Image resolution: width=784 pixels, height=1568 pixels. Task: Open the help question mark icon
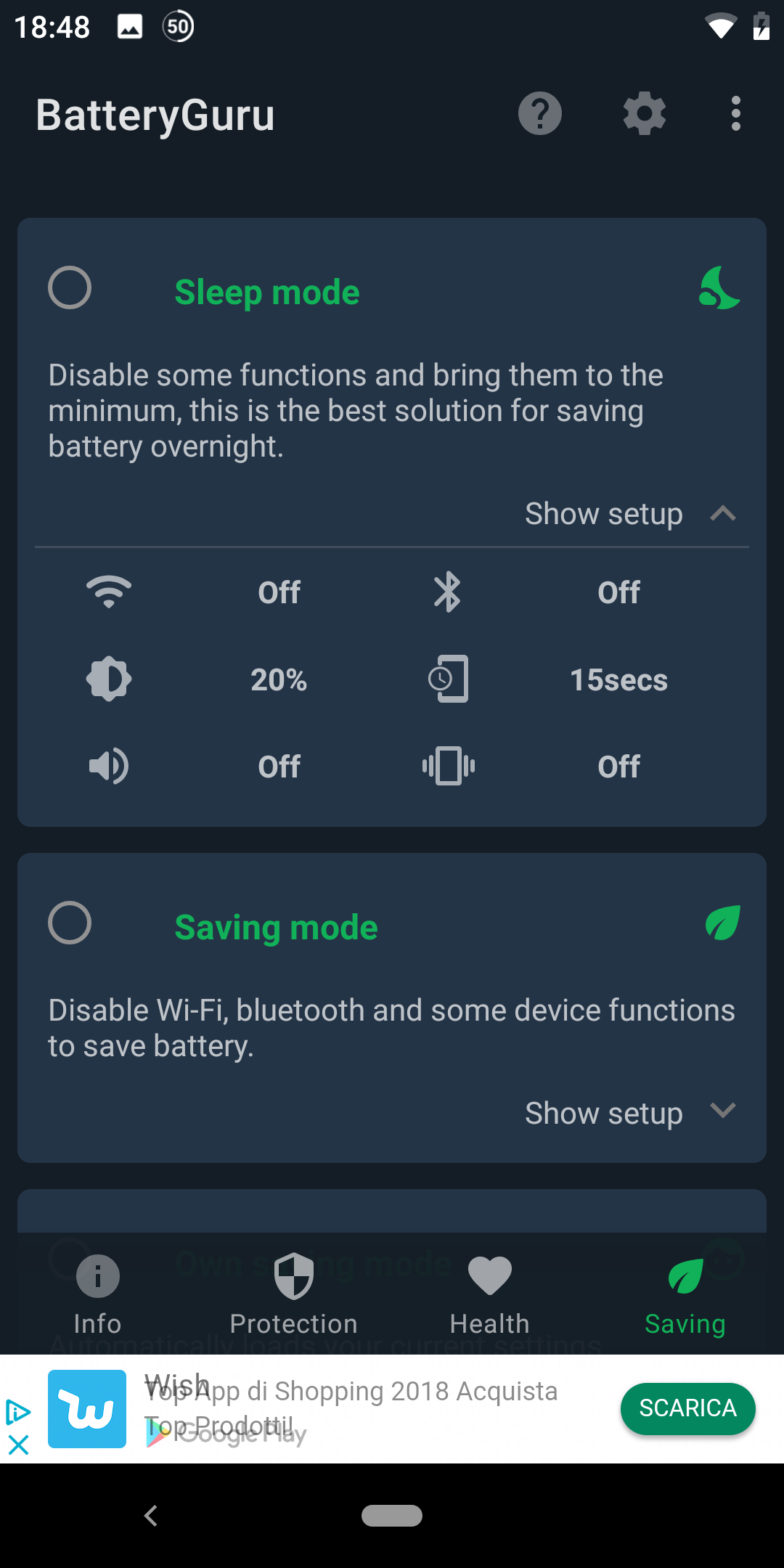(x=539, y=114)
